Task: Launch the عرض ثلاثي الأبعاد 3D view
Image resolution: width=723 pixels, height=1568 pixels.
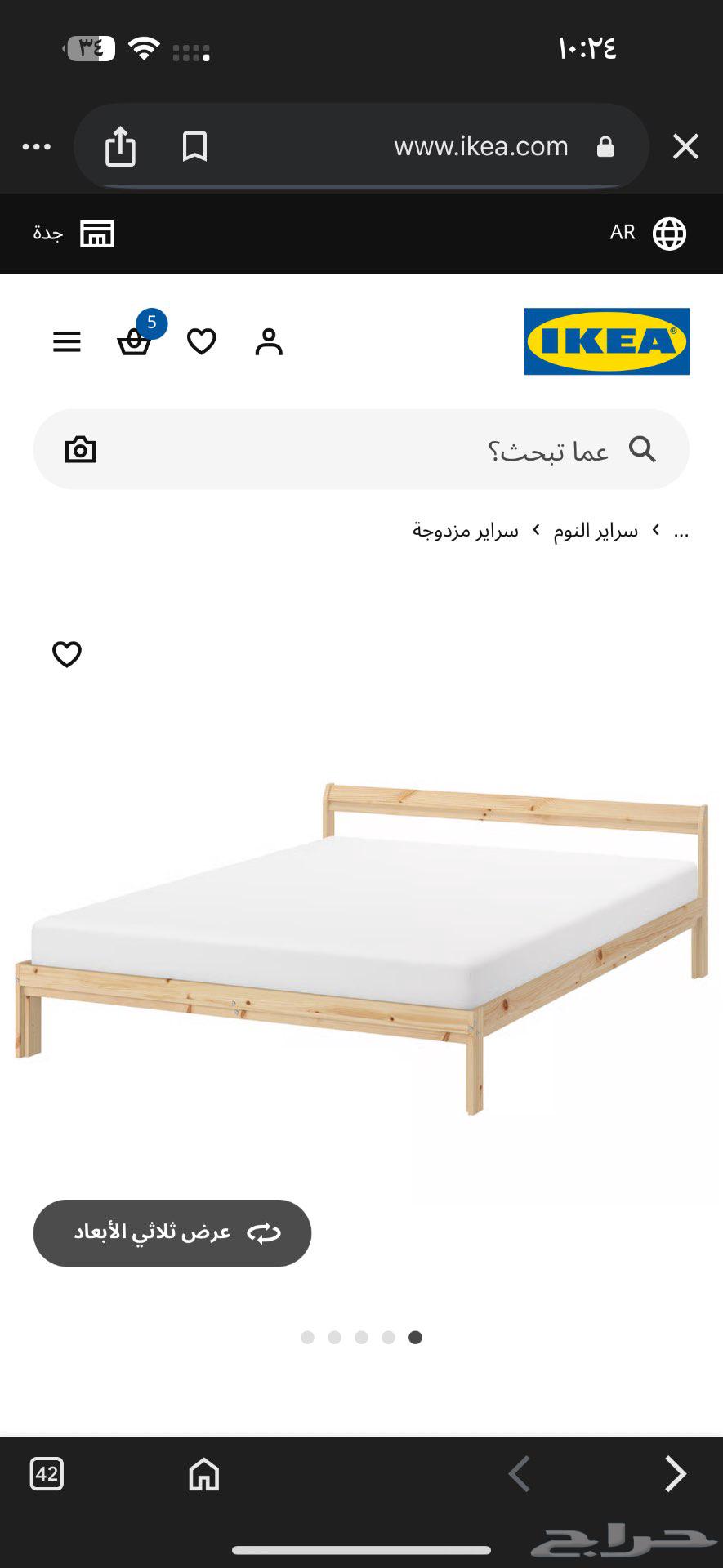Action: point(172,1233)
